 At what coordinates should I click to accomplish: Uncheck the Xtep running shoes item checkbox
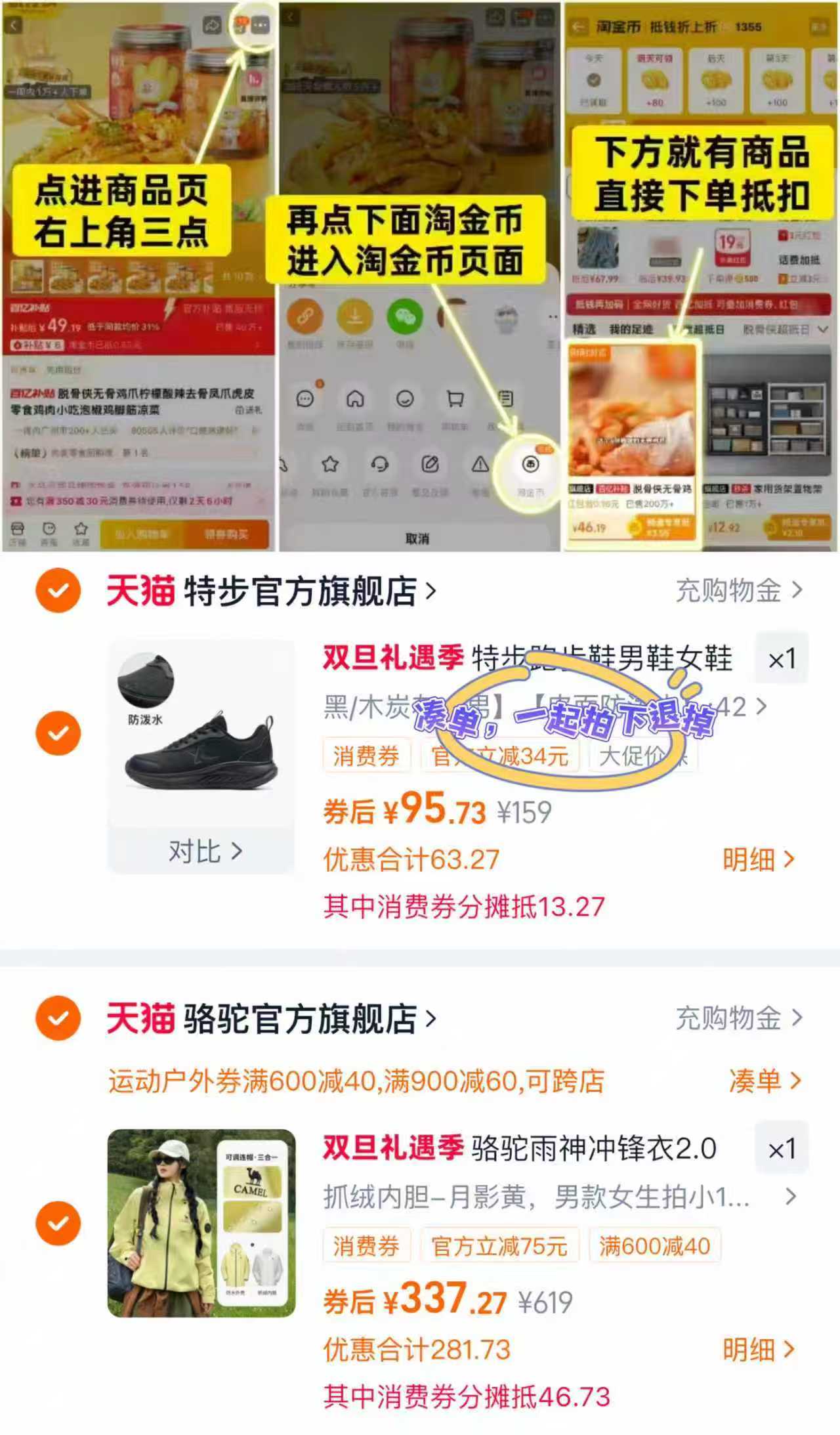click(58, 731)
